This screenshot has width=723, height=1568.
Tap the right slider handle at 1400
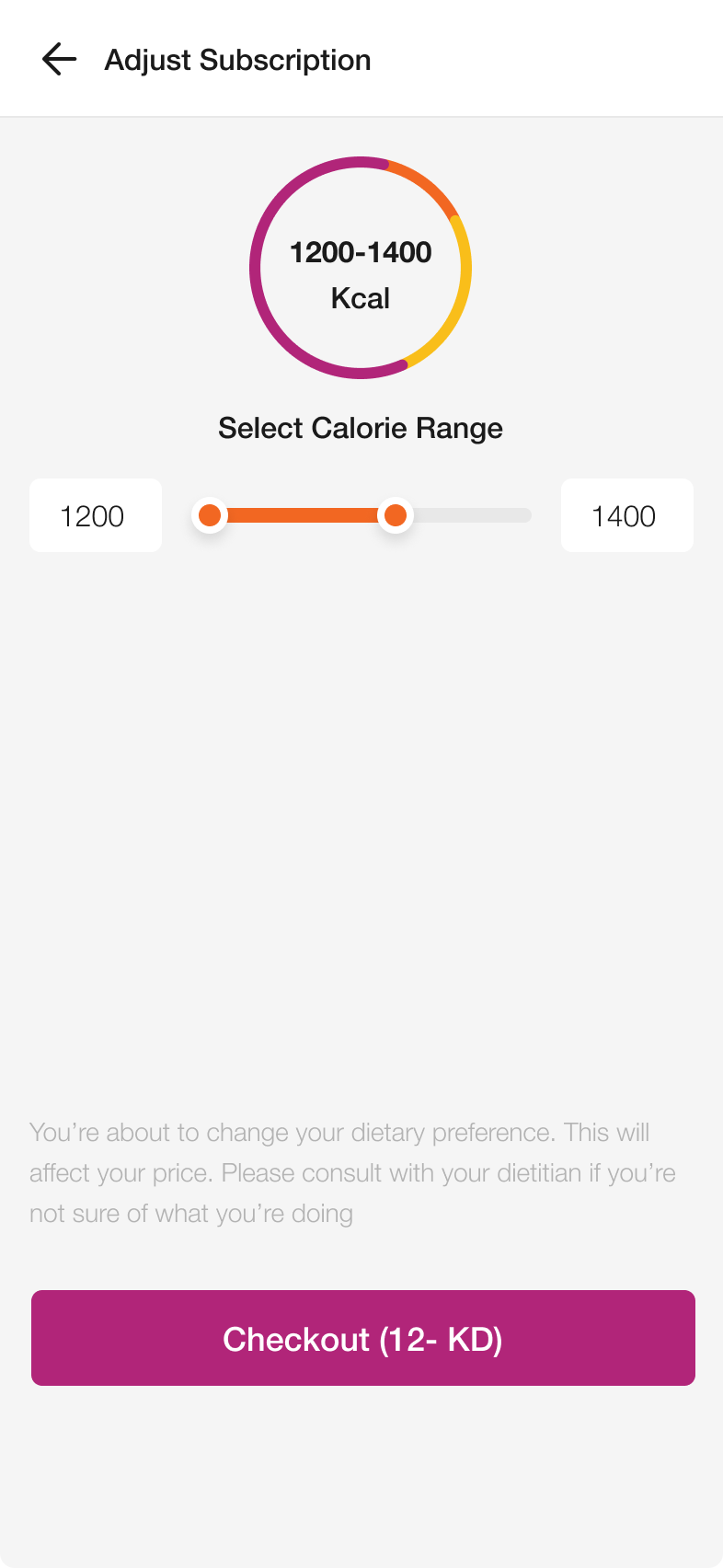396,515
